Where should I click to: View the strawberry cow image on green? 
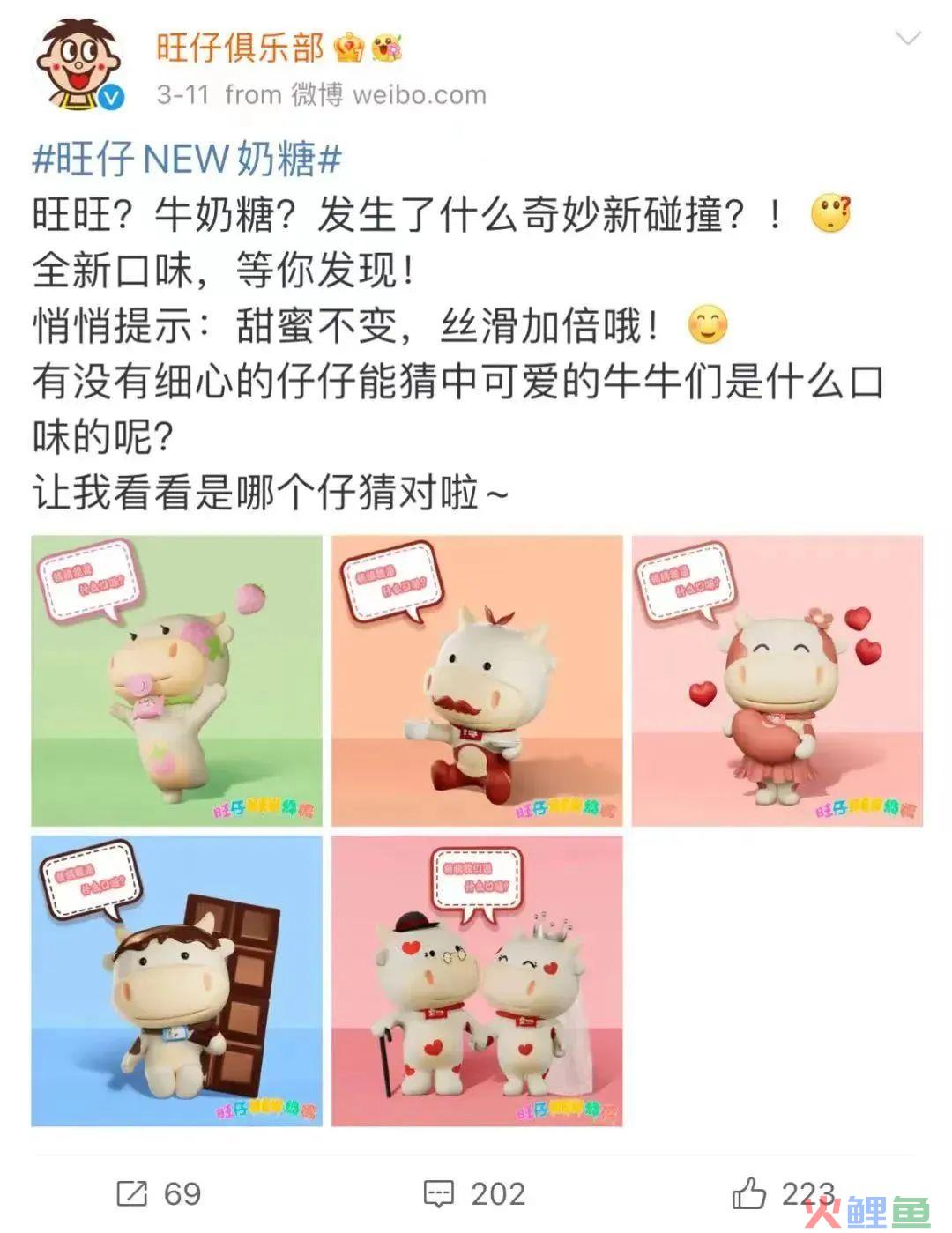(176, 680)
